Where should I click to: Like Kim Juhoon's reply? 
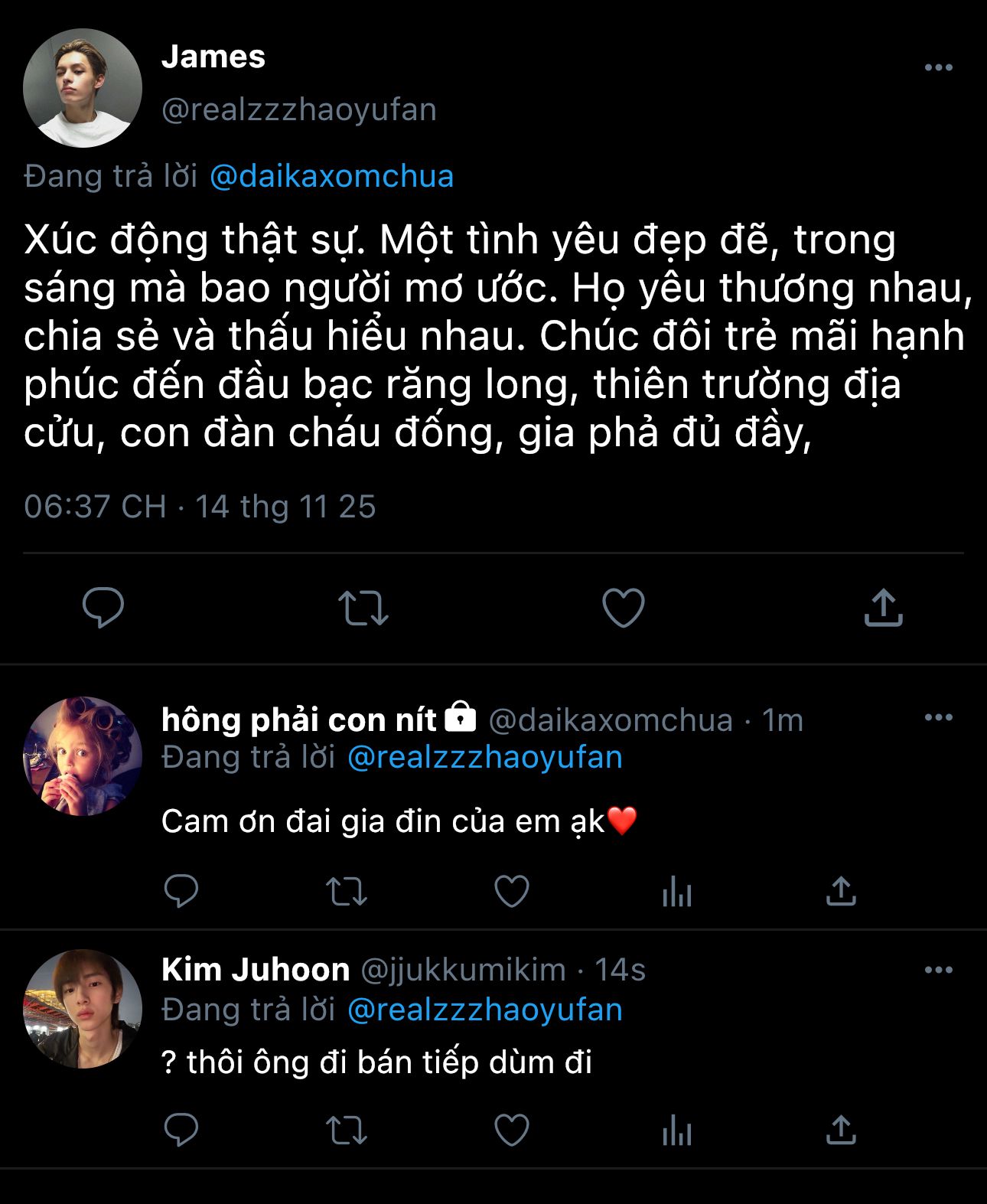click(512, 1130)
